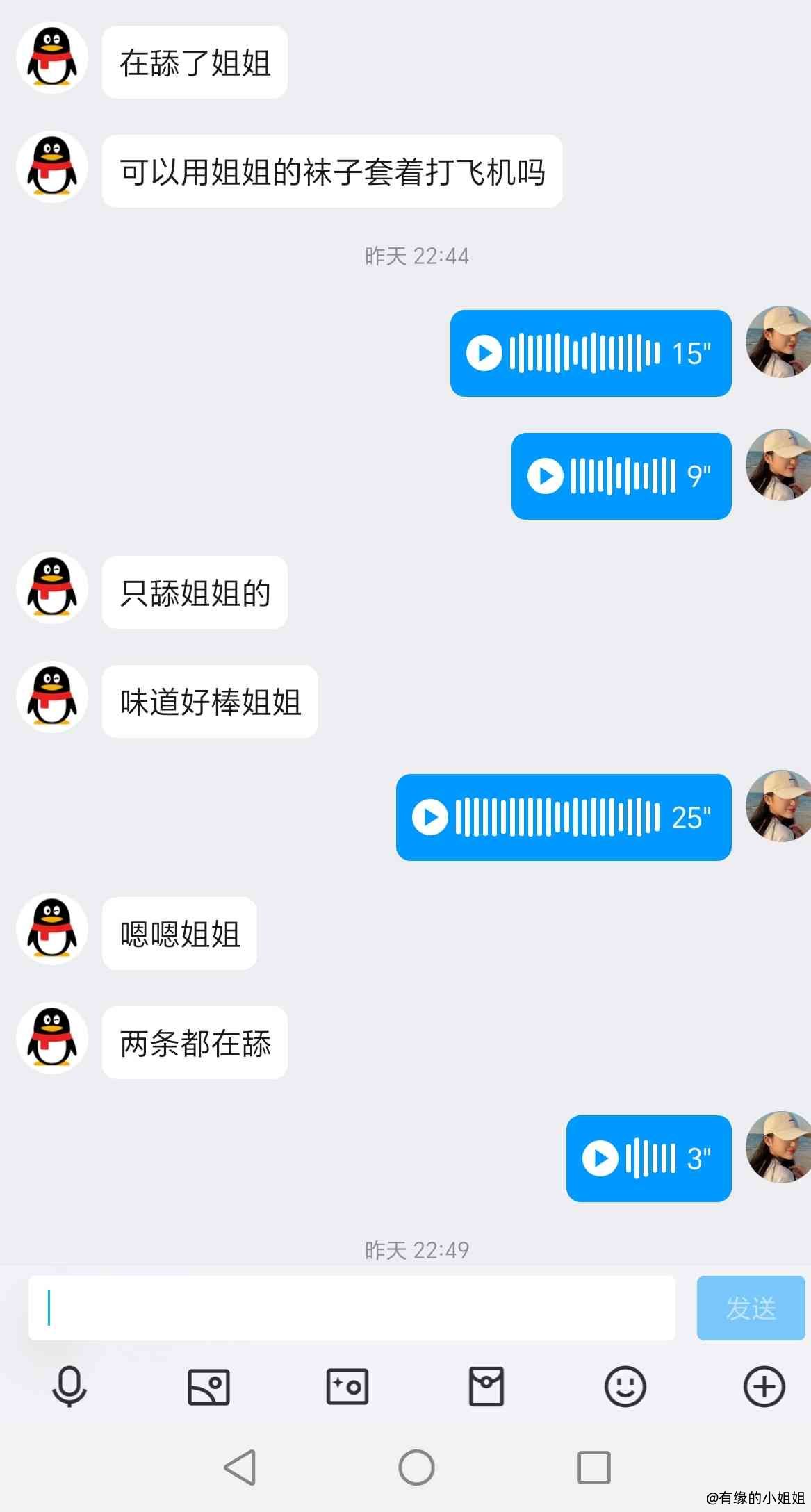This screenshot has width=811, height=1512.
Task: Open the microphone voice input
Action: point(69,1387)
